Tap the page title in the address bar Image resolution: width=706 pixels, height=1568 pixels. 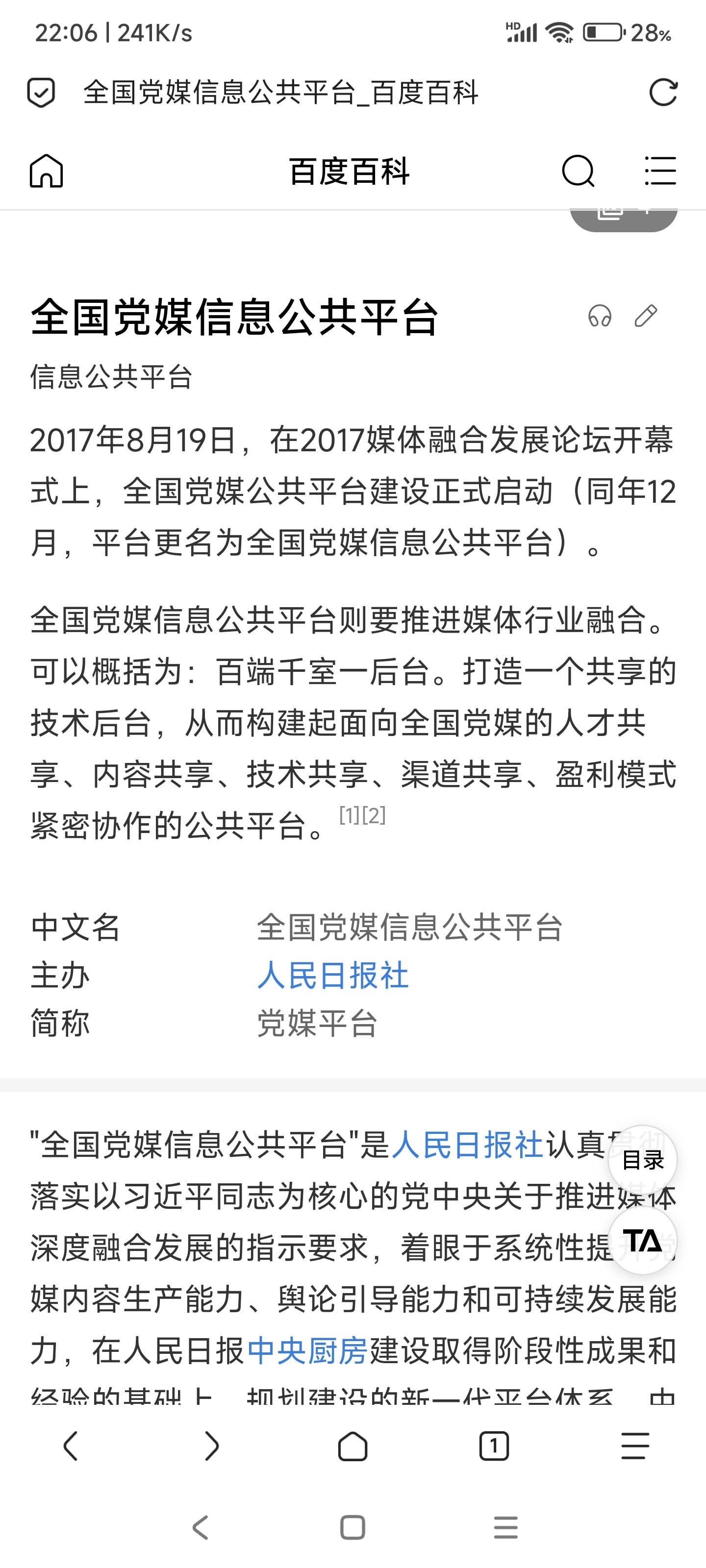tap(281, 93)
